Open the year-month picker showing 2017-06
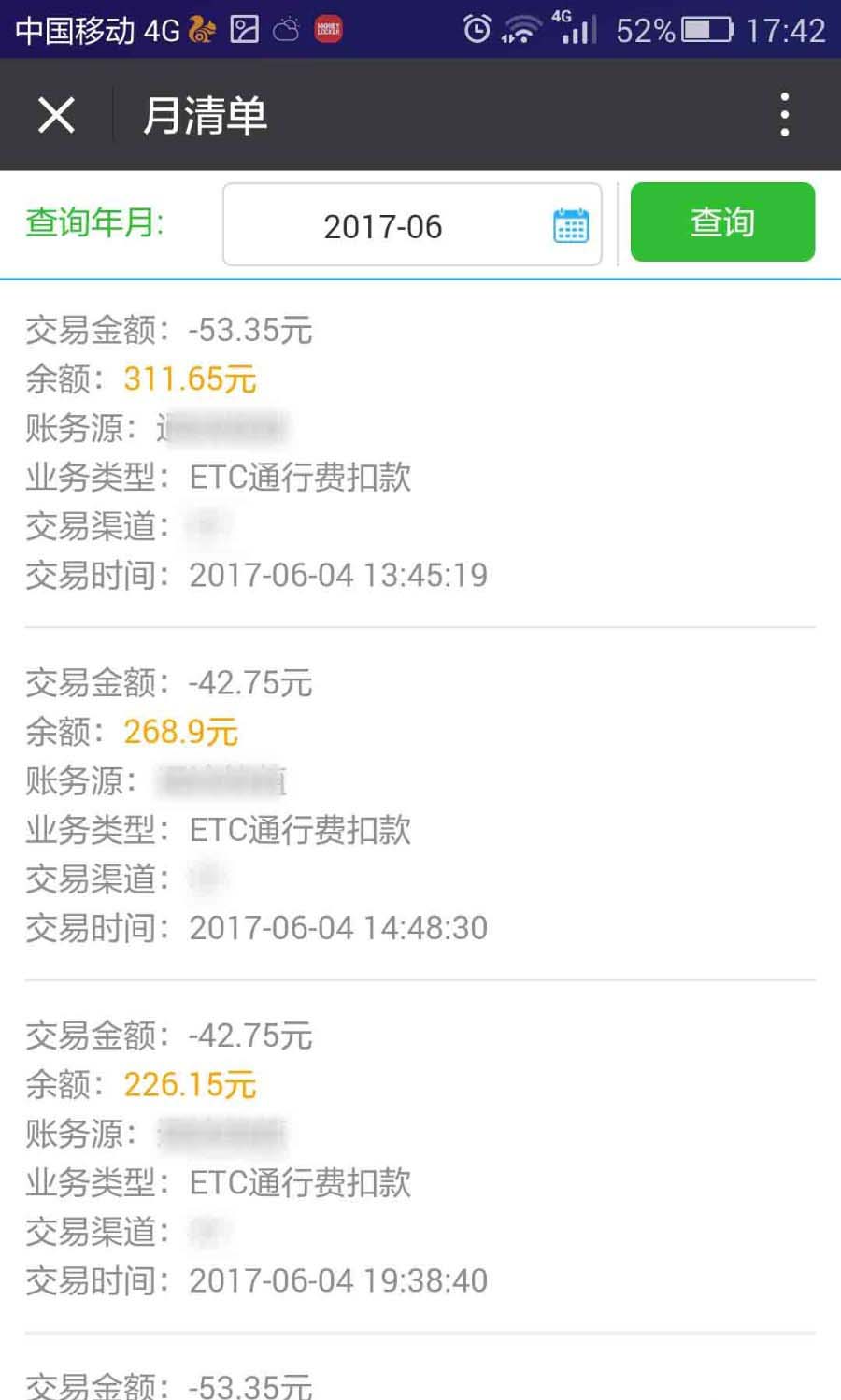Image resolution: width=841 pixels, height=1400 pixels. pyautogui.click(x=411, y=225)
